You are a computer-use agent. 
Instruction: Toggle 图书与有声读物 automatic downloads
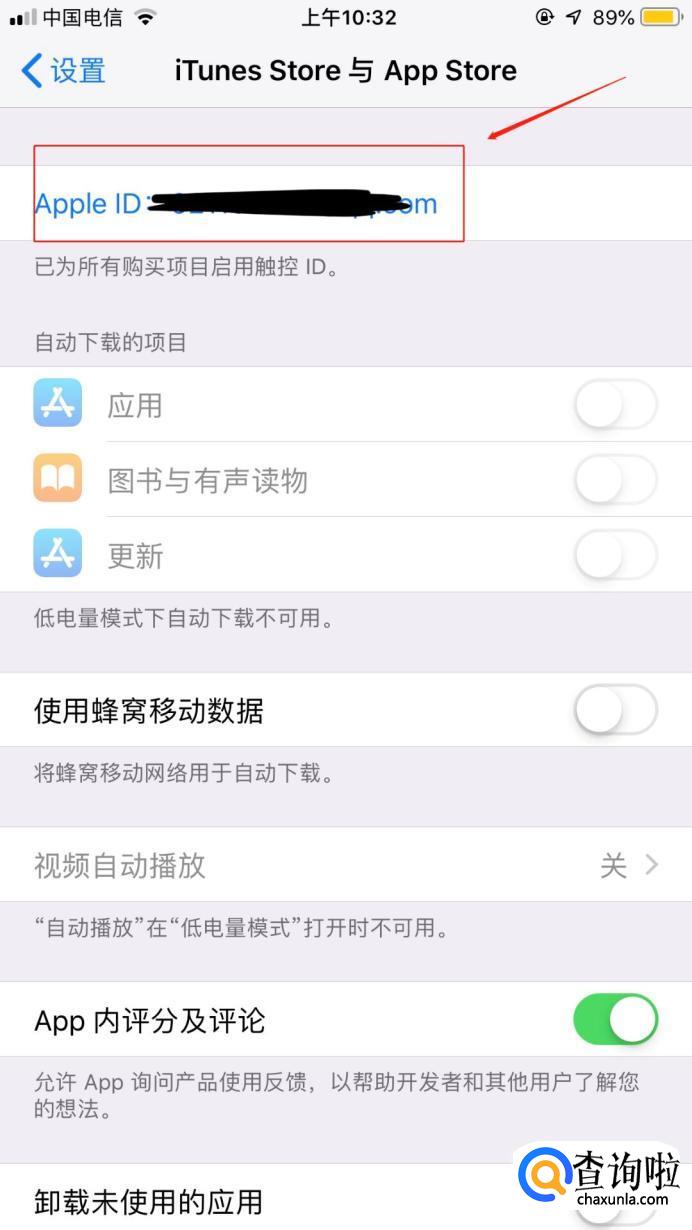pyautogui.click(x=615, y=481)
